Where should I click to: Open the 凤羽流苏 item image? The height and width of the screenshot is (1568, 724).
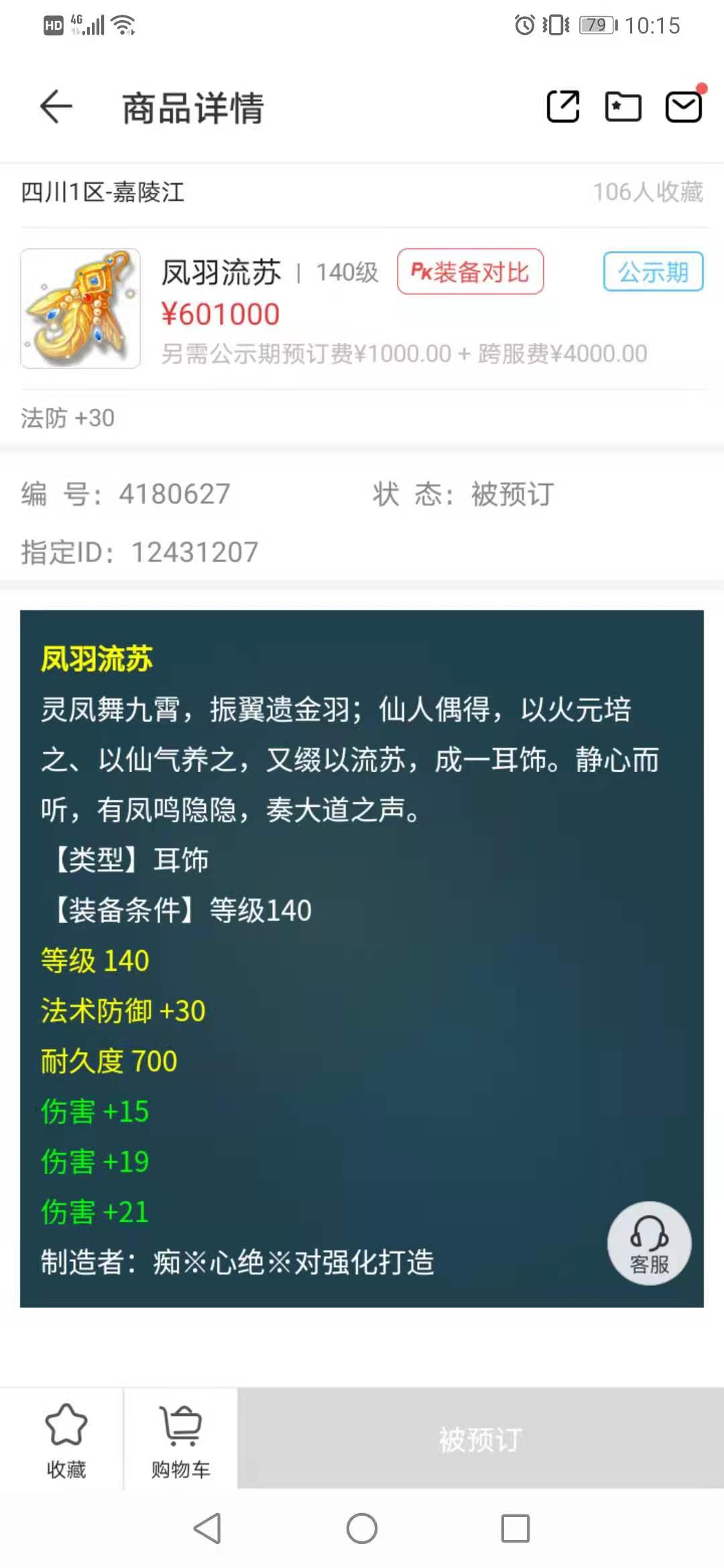point(80,308)
